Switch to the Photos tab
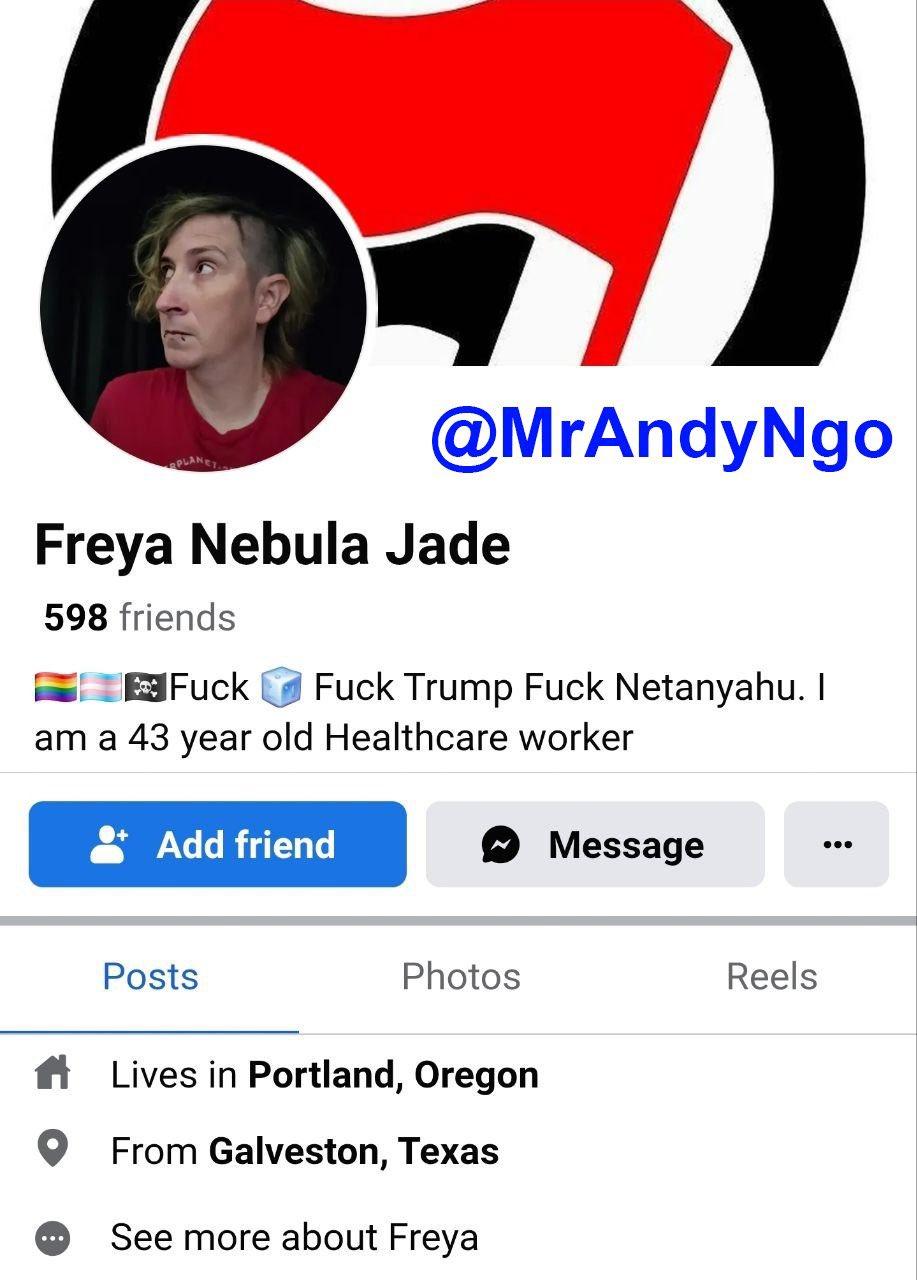The image size is (917, 1280). coord(461,976)
